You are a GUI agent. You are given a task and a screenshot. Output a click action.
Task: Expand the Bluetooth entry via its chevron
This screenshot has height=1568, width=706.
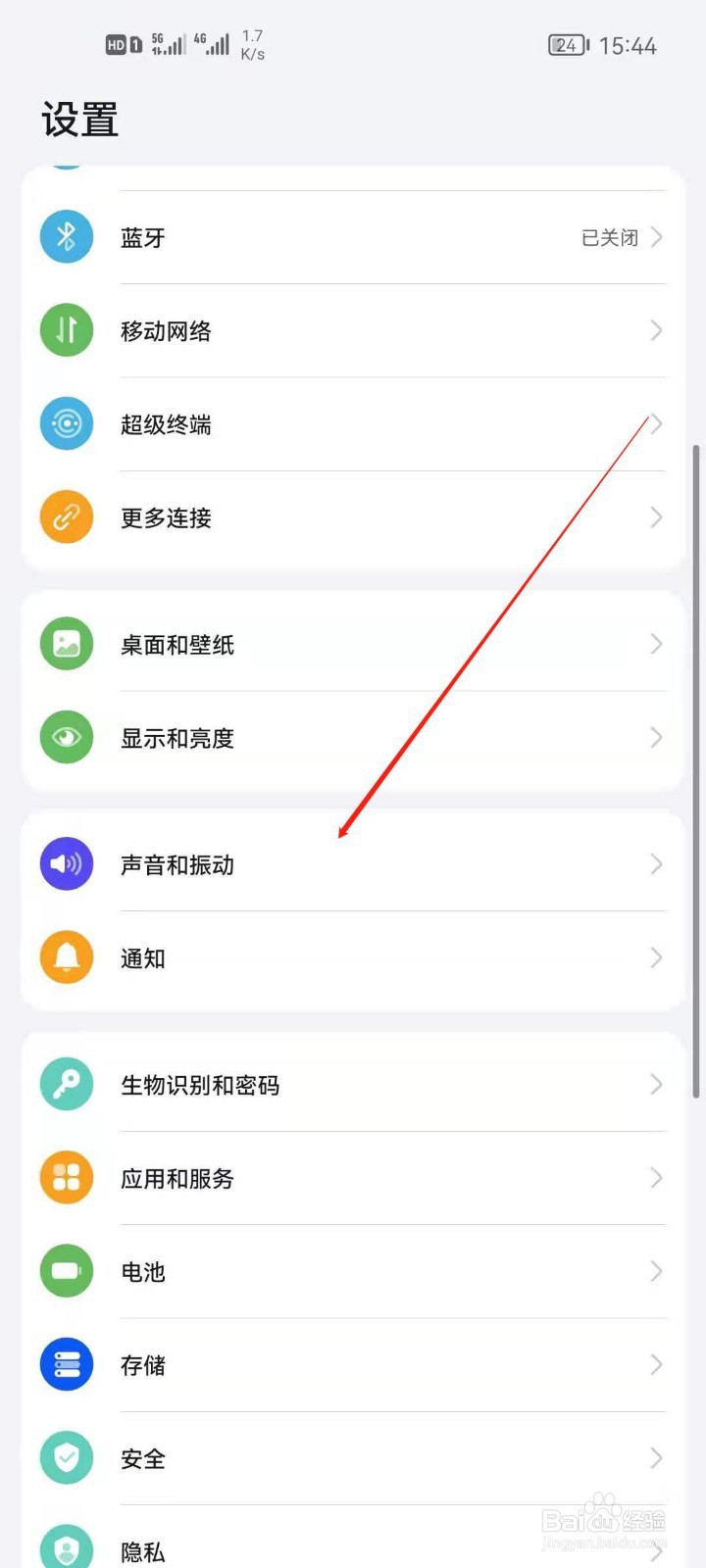[x=655, y=236]
